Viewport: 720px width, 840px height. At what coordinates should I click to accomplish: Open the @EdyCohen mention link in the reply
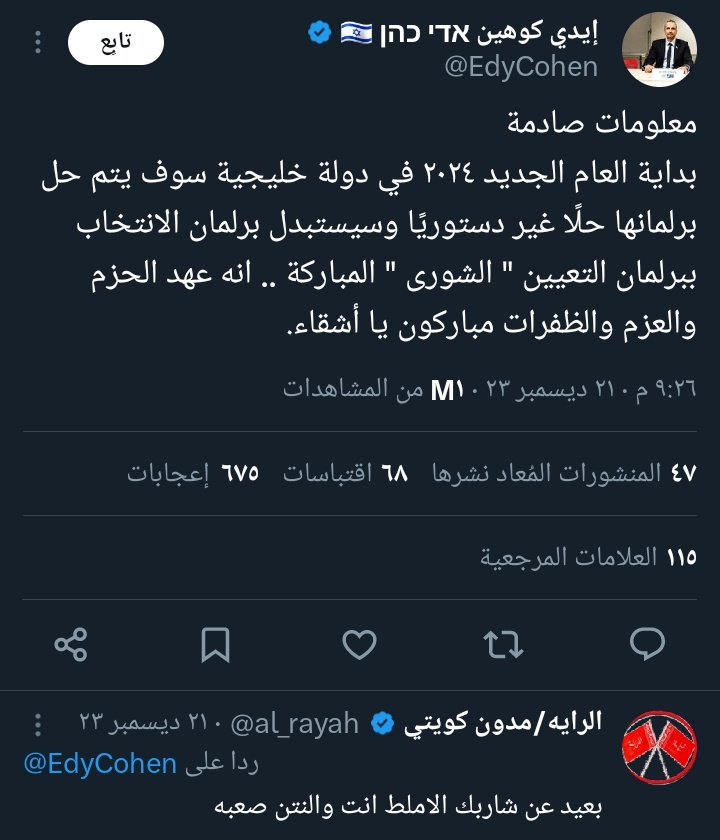(99, 764)
